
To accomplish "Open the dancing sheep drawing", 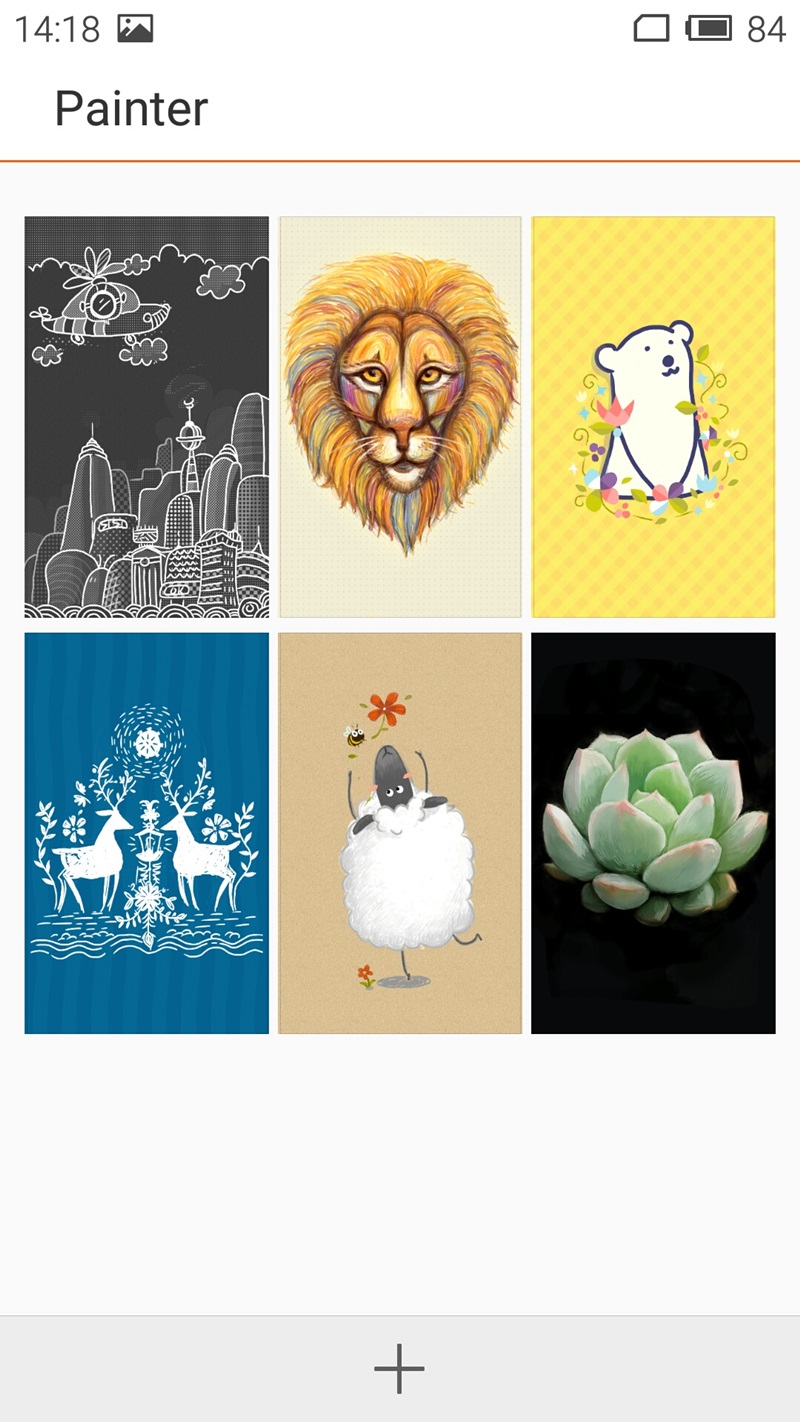I will (400, 832).
